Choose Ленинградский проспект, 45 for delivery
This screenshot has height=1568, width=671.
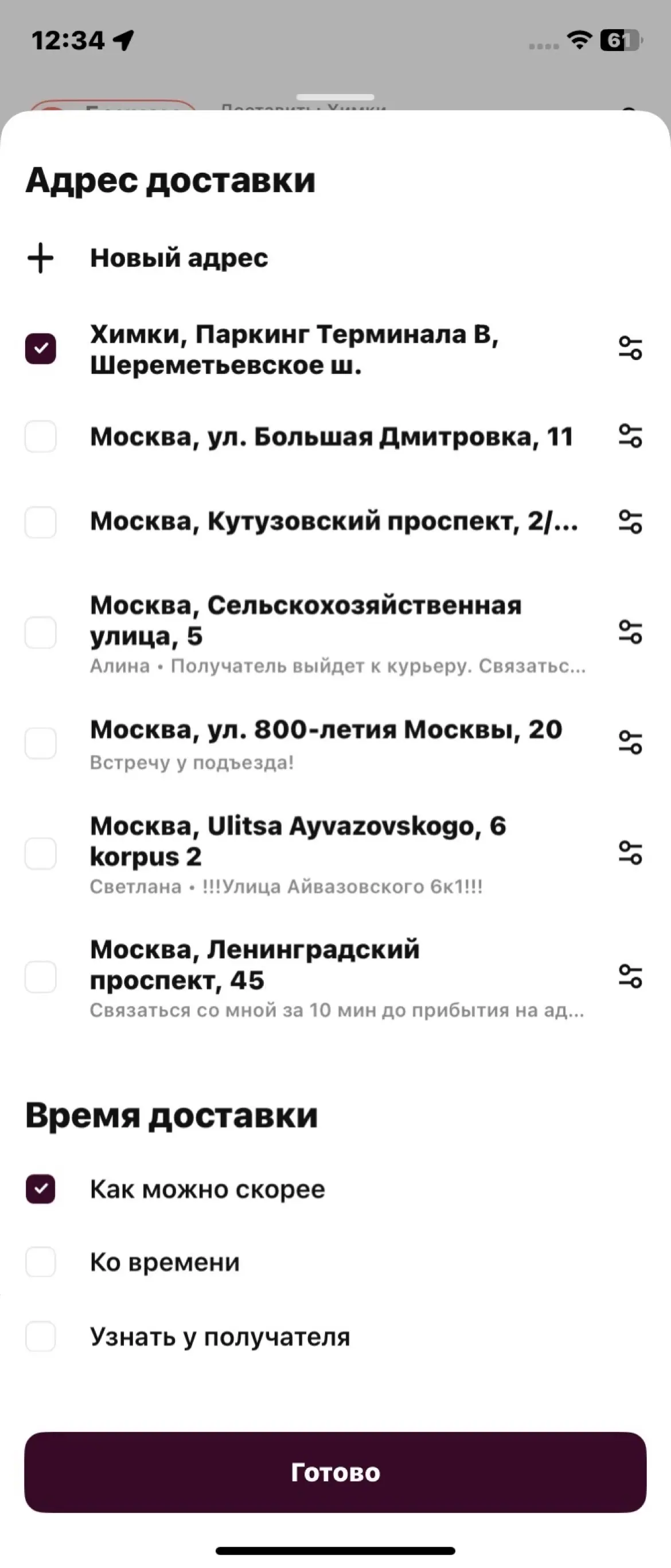tap(41, 976)
